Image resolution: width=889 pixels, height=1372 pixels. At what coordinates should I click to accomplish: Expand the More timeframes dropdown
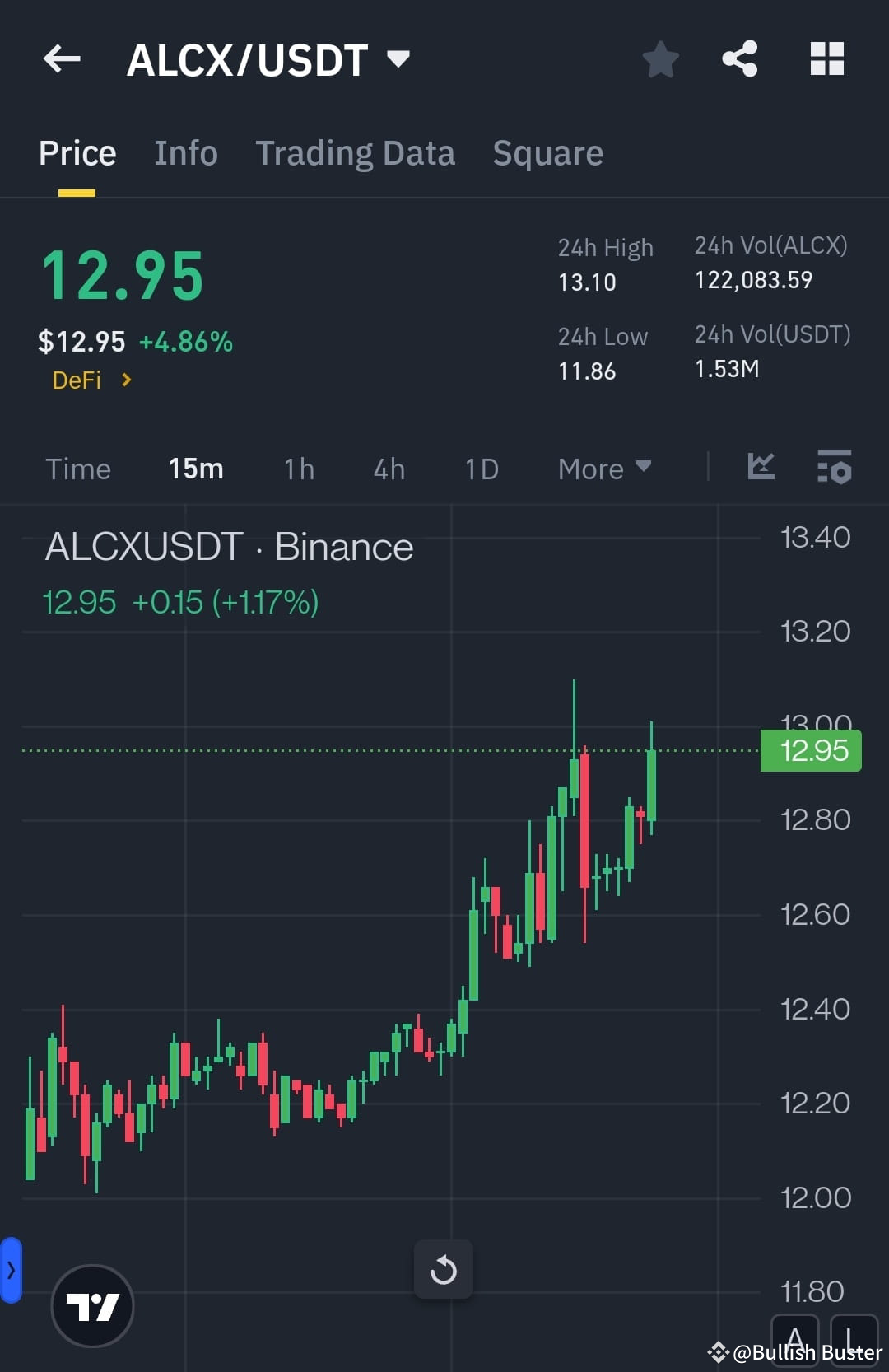pos(604,468)
